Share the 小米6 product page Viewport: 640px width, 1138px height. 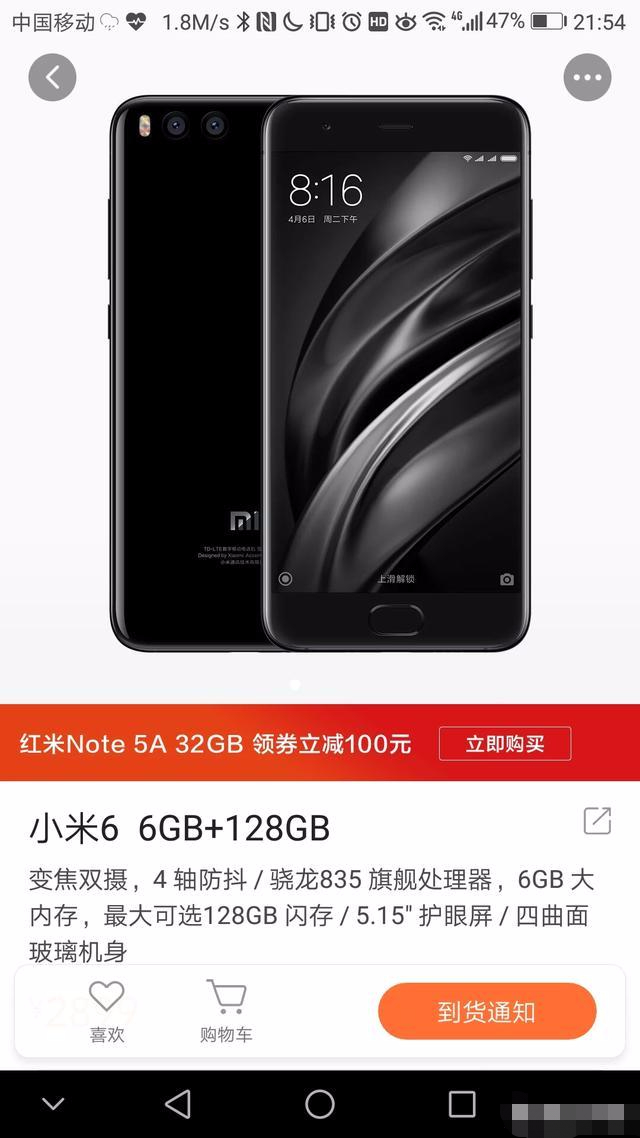(x=597, y=821)
